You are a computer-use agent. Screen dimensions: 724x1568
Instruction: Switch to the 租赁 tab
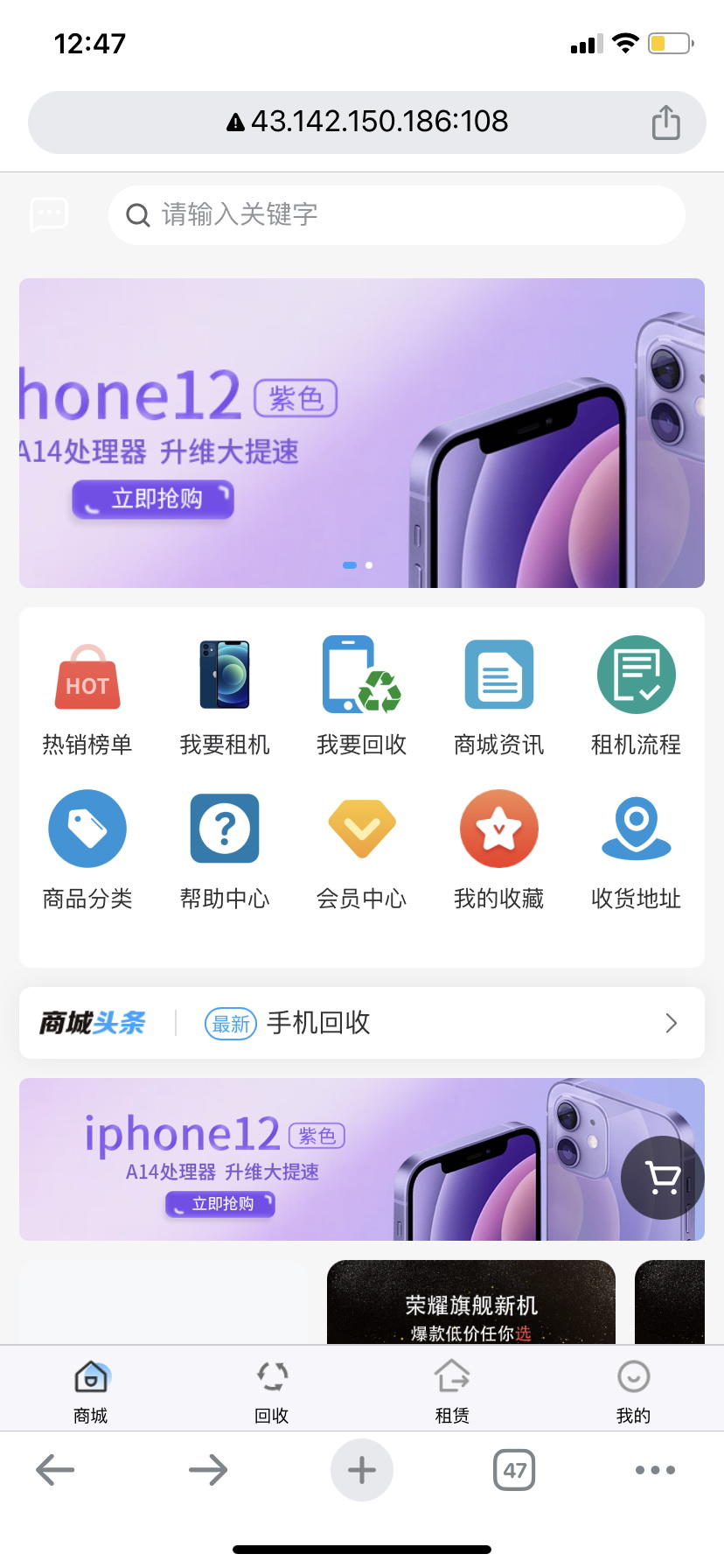point(452,1389)
